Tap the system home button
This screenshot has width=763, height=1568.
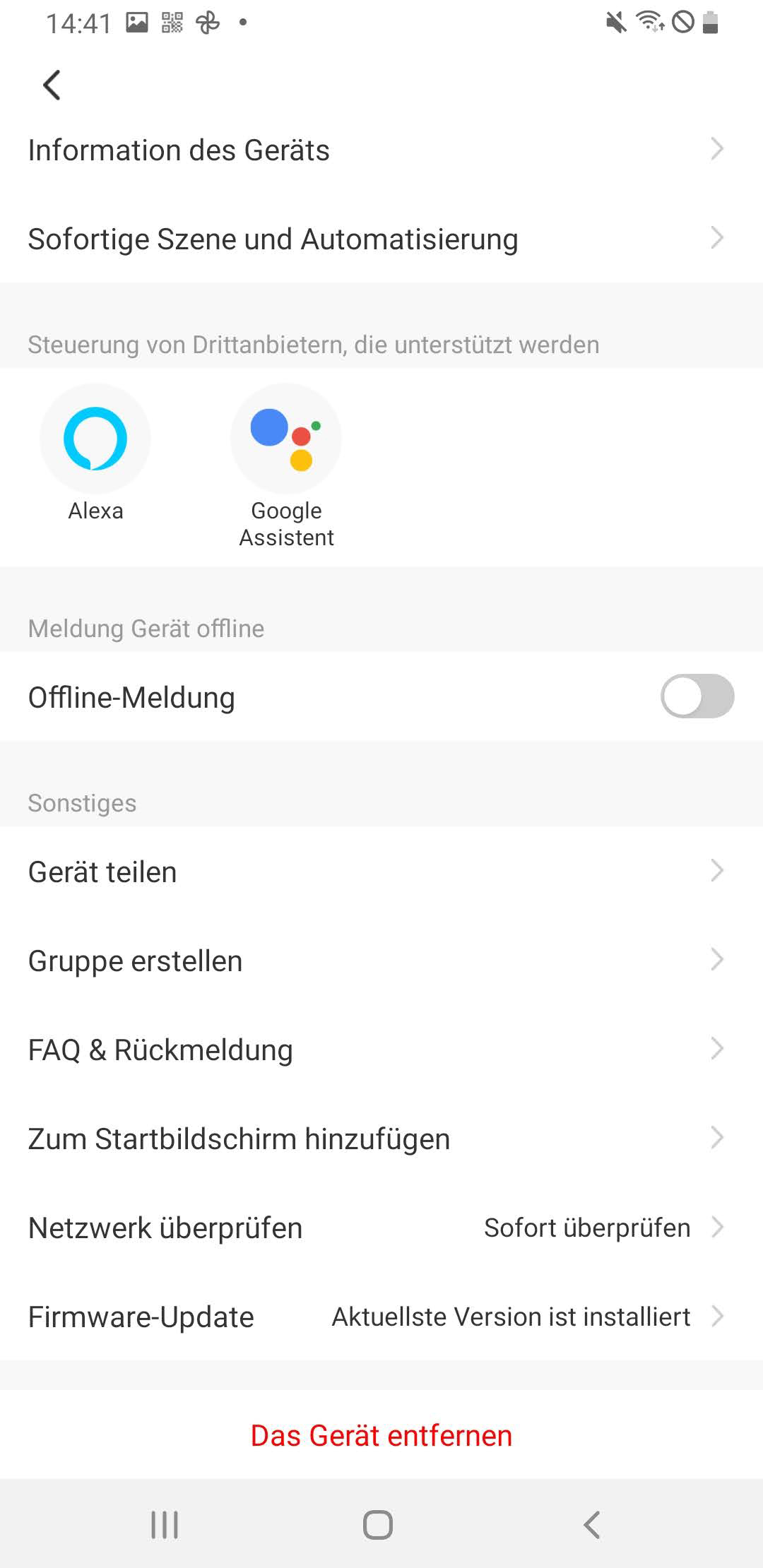(x=378, y=1525)
